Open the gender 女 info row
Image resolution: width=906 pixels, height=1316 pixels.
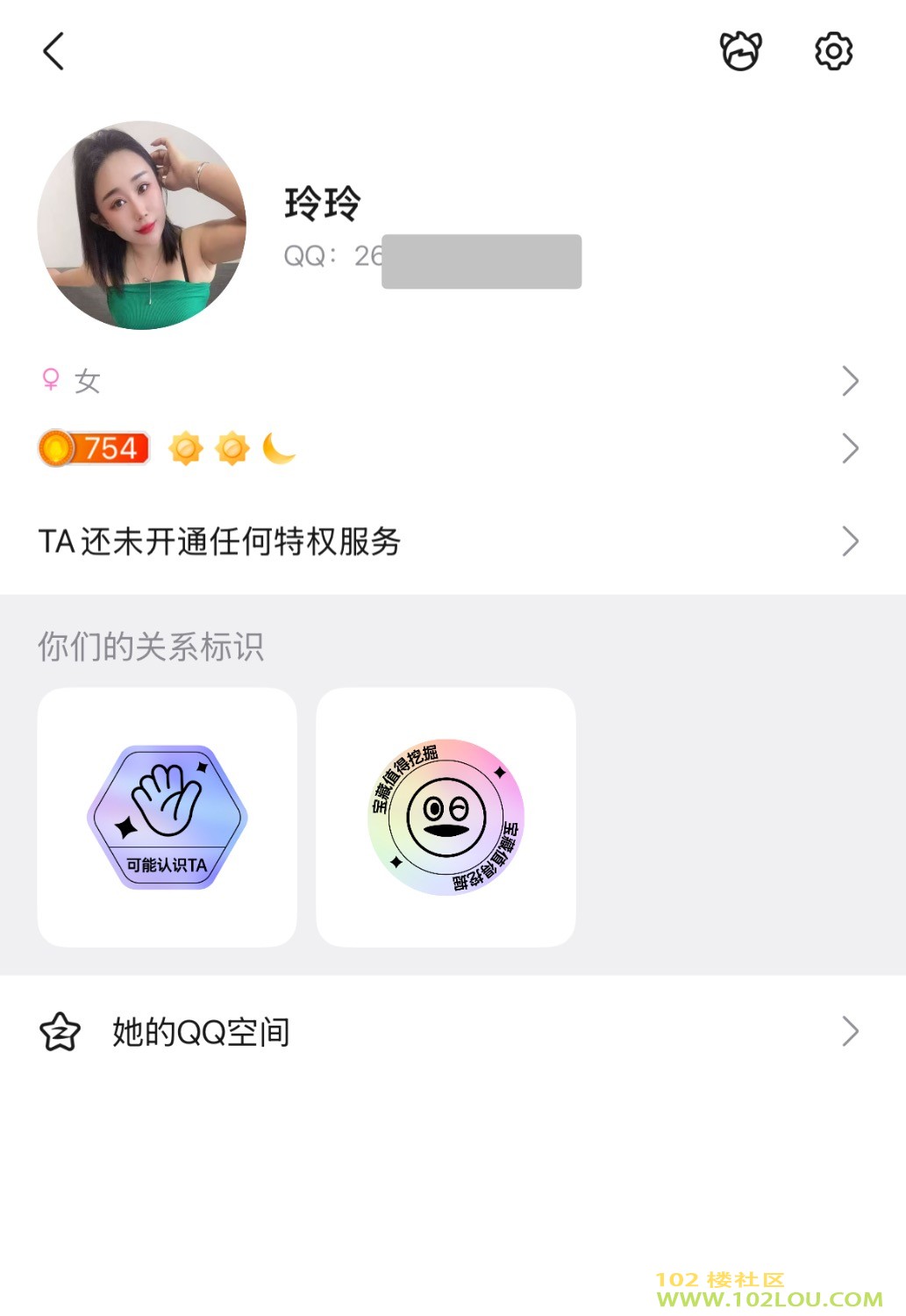pos(447,381)
